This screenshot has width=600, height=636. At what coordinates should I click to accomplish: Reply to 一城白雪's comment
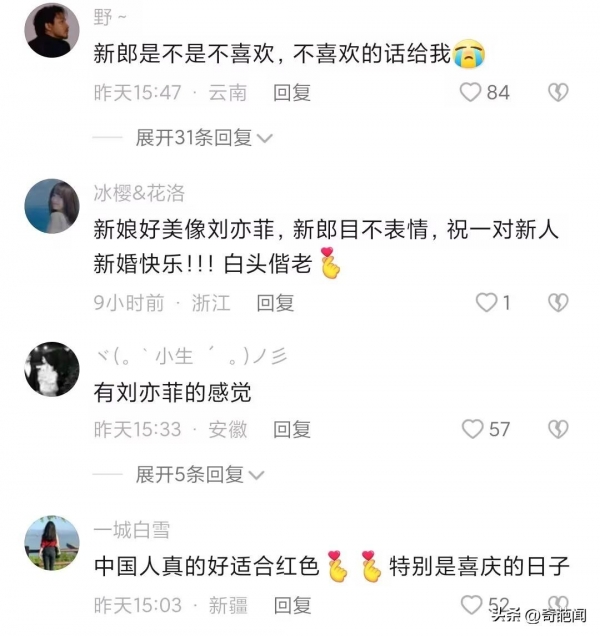pyautogui.click(x=292, y=605)
